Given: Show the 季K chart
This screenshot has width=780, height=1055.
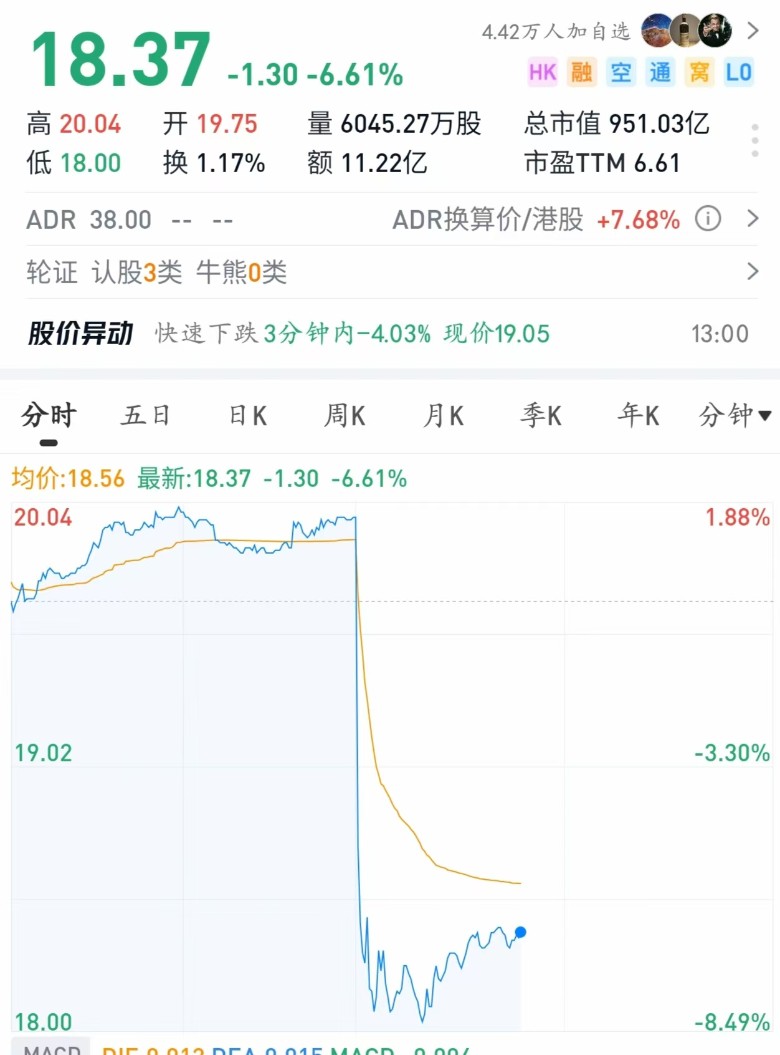Looking at the screenshot, I should tap(541, 416).
